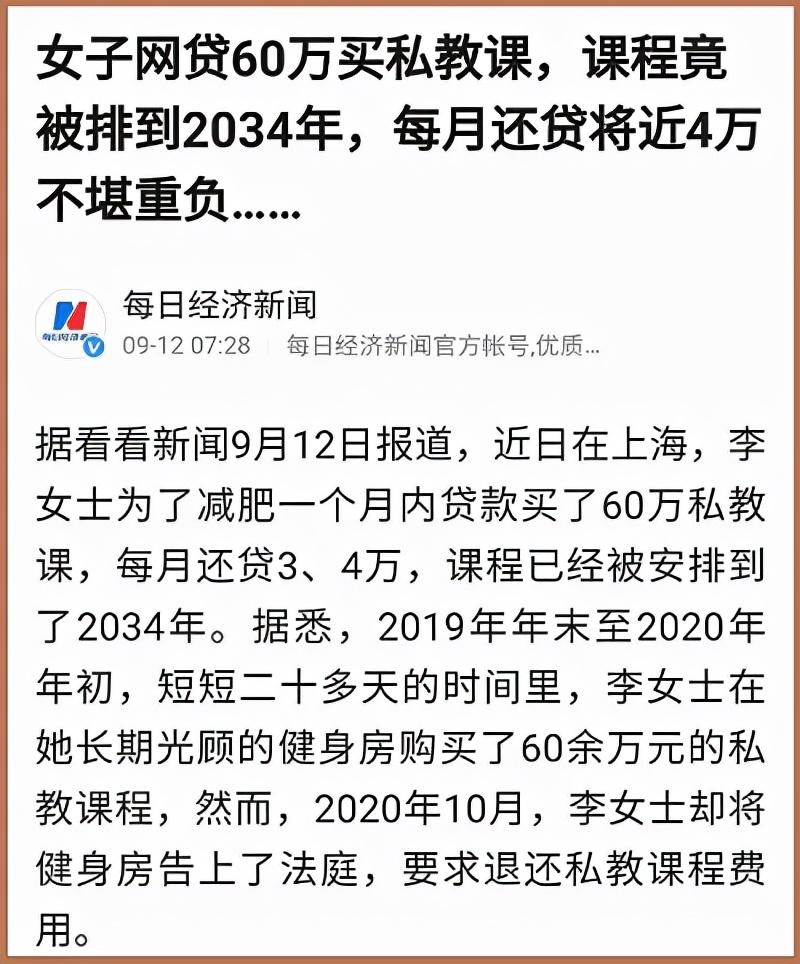Open the 每日经济新闻 author avatar

click(71, 325)
